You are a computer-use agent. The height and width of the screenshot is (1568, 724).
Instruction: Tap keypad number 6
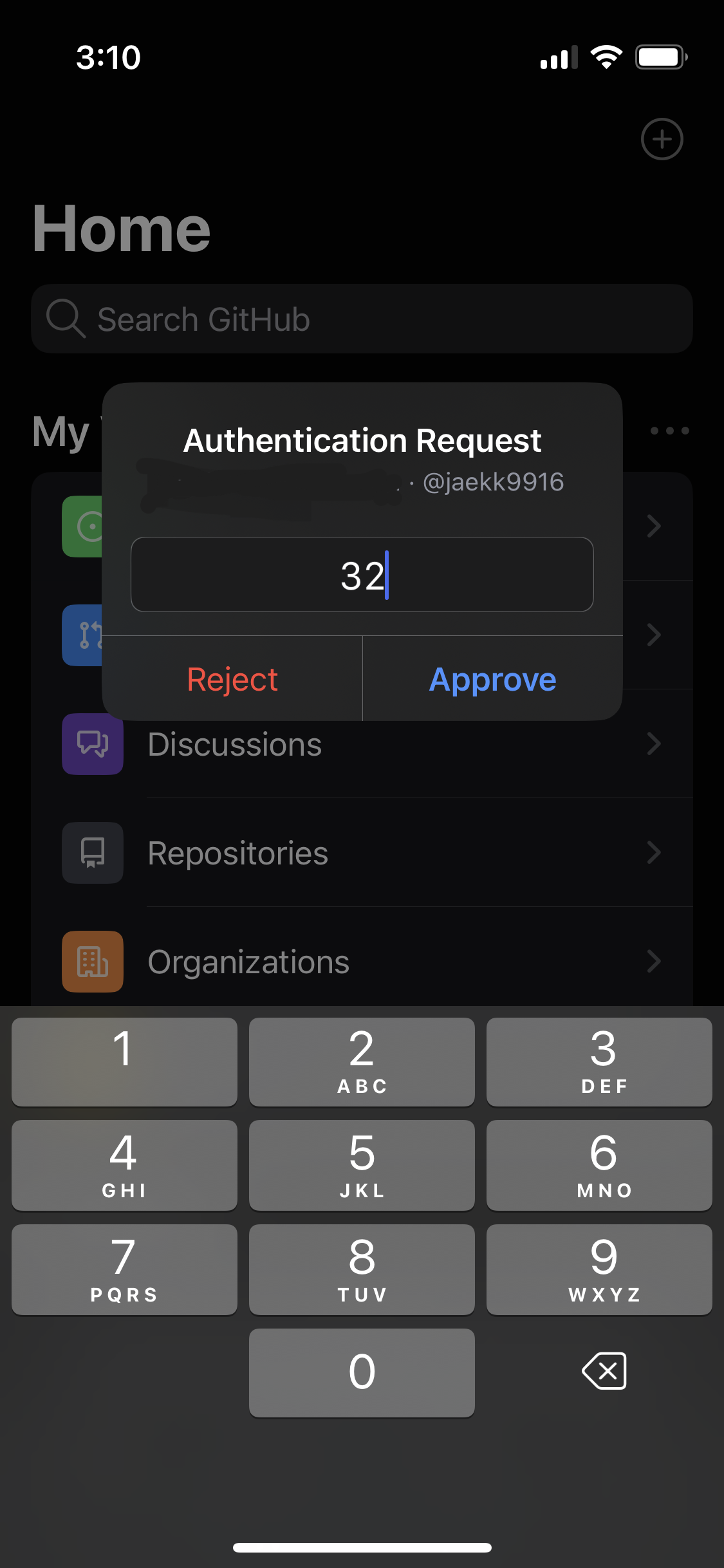(599, 1166)
